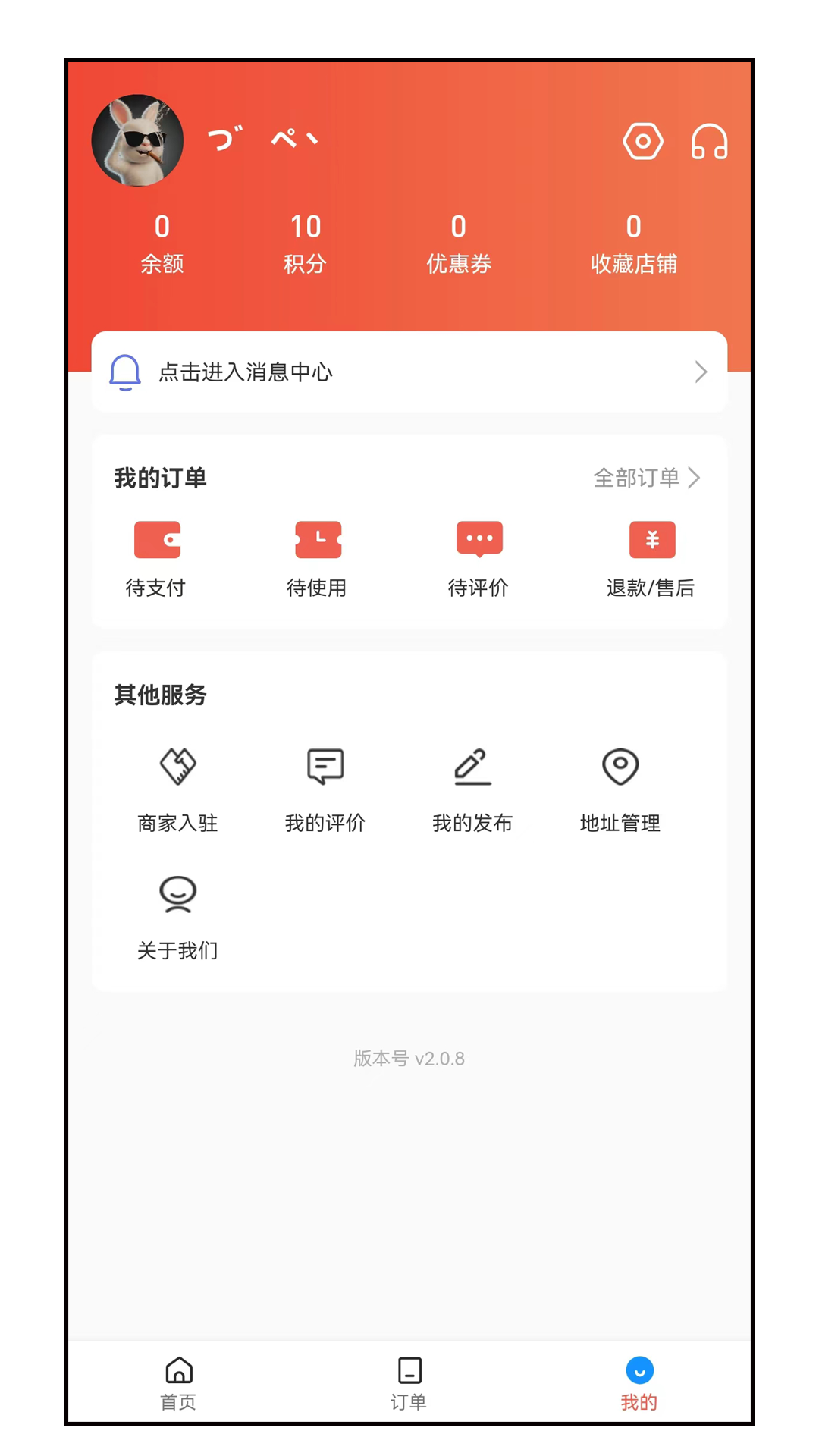This screenshot has height=1456, width=819.
Task: View my 余额 balance
Action: tap(162, 243)
